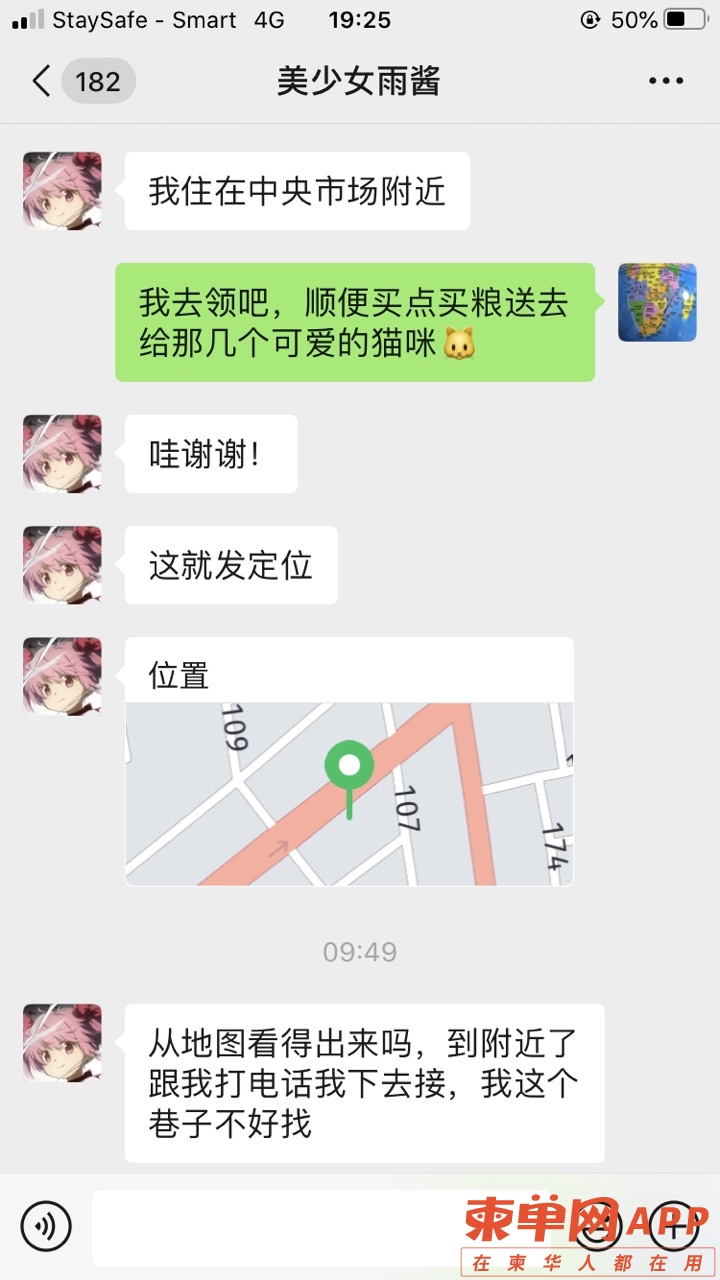Open the plus attachment menu
This screenshot has height=1280, width=720.
pos(675,1225)
